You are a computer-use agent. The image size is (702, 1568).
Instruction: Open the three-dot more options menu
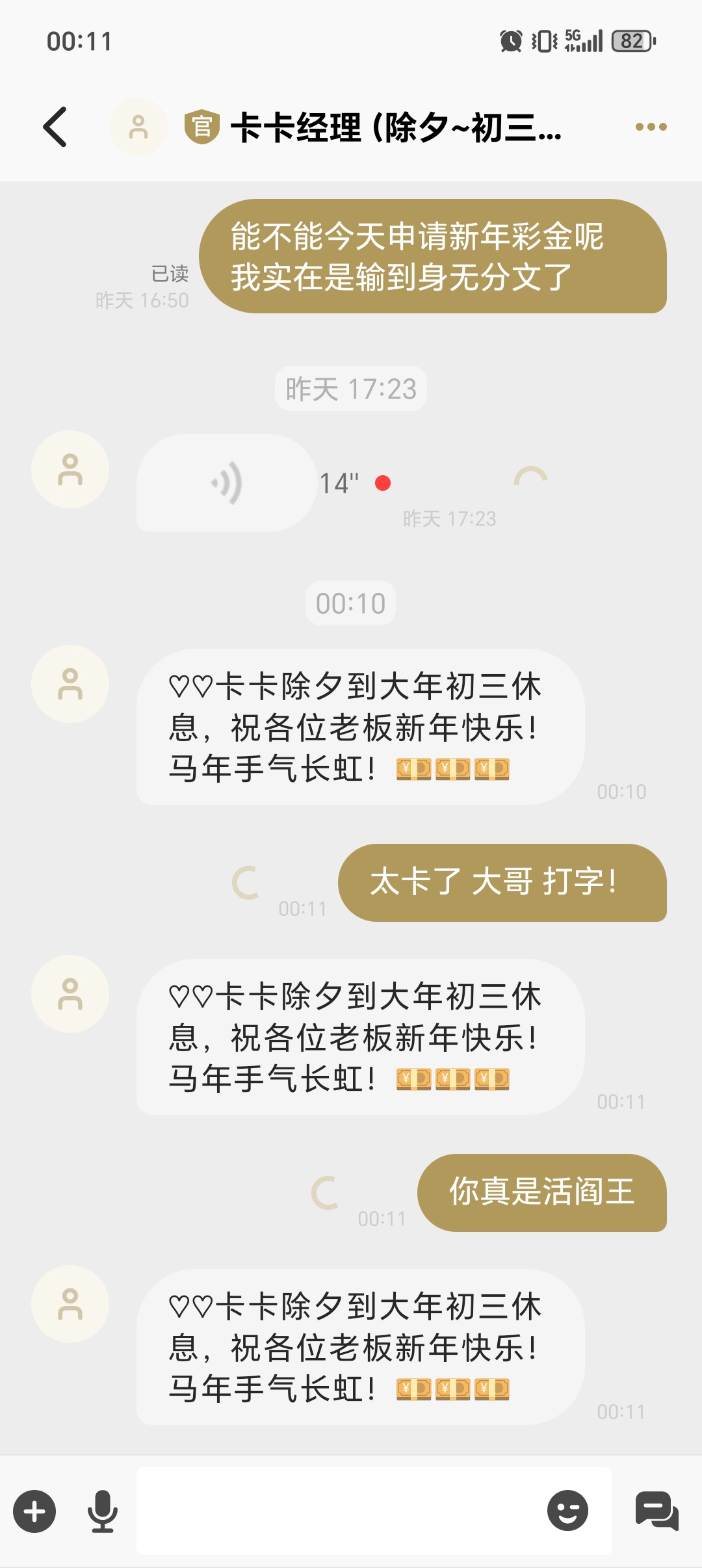(x=651, y=127)
